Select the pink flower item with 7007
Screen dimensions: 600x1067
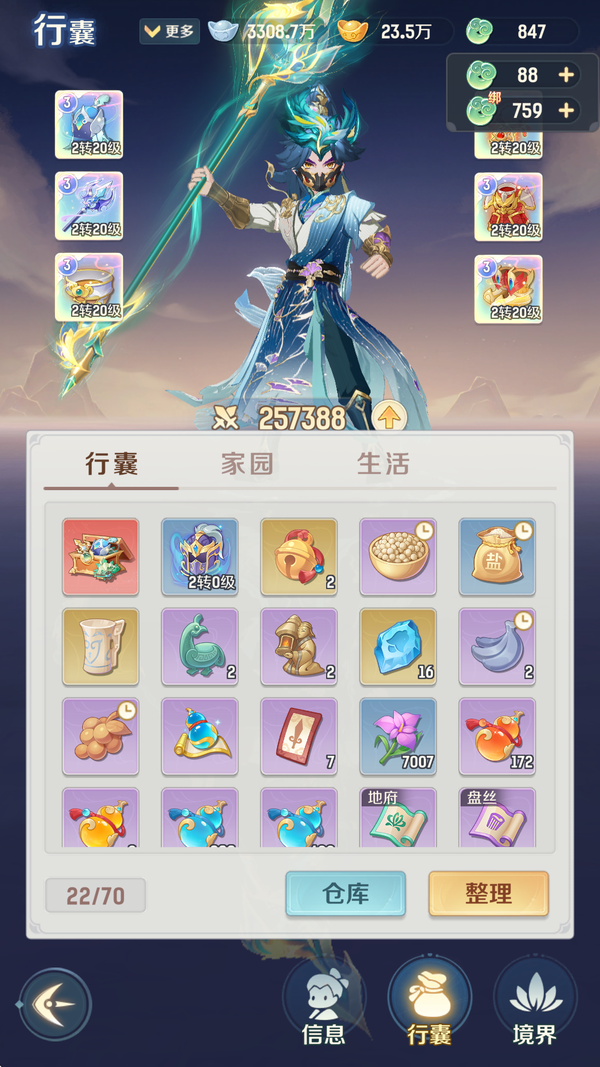[x=398, y=736]
